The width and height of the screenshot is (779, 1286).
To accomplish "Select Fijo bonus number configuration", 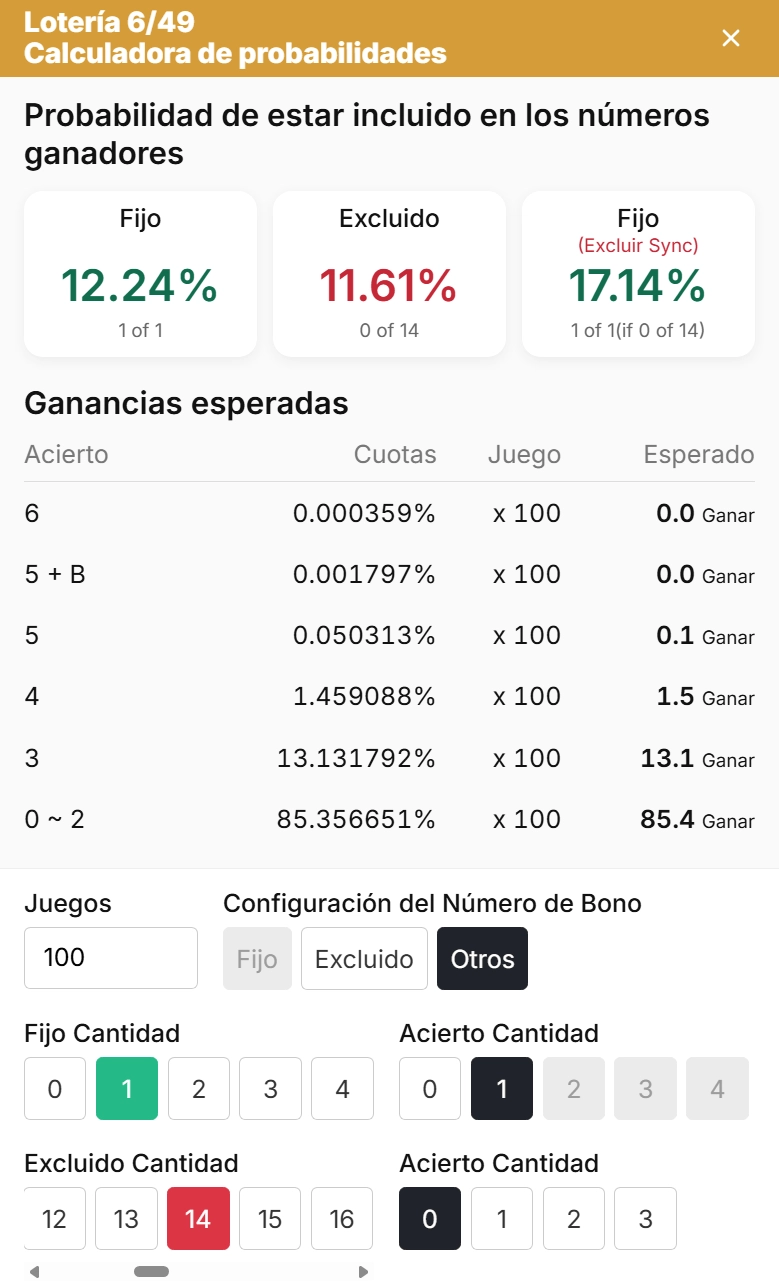I will (x=257, y=957).
